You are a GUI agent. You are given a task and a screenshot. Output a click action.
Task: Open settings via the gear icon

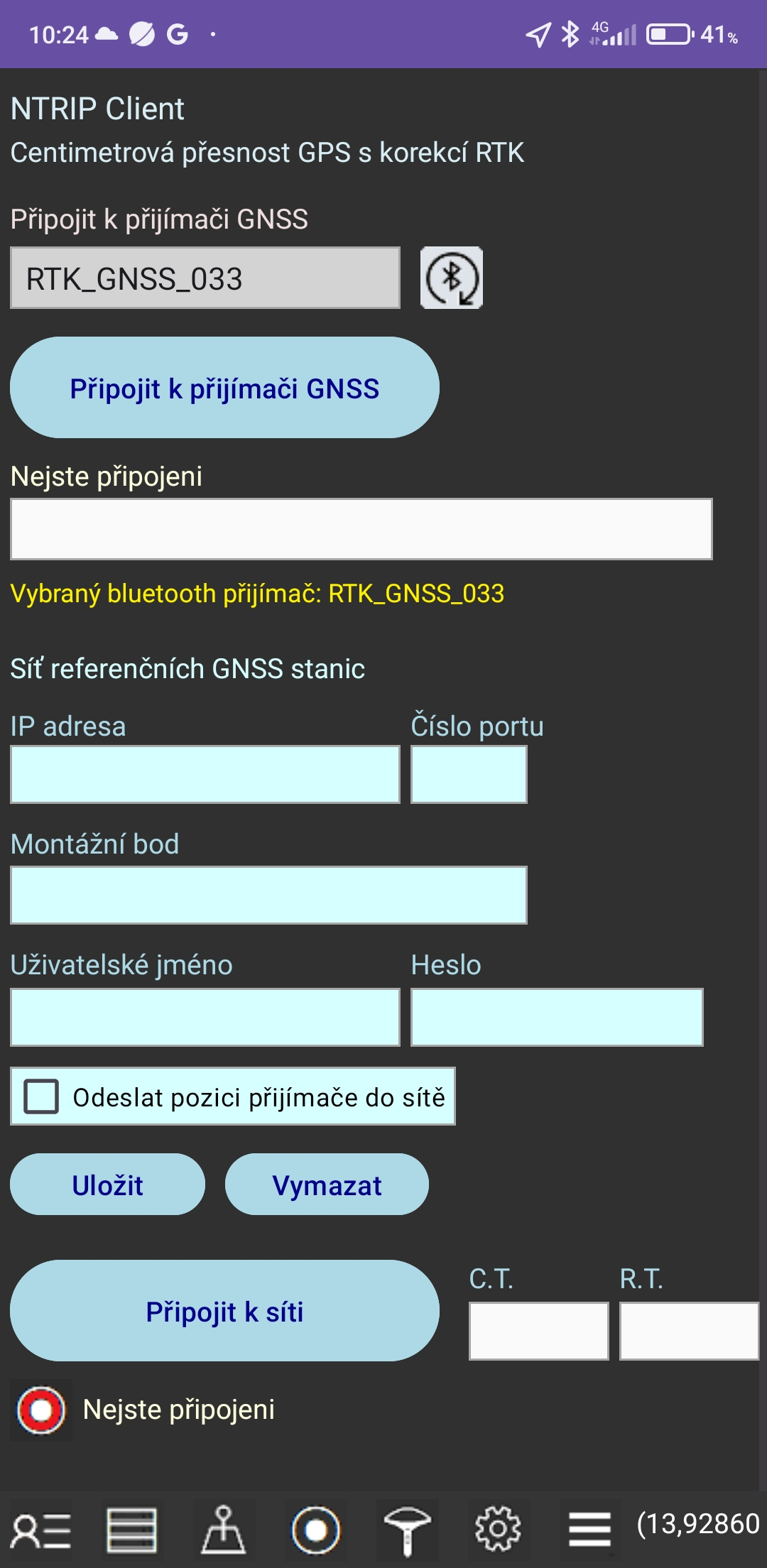[x=498, y=1529]
